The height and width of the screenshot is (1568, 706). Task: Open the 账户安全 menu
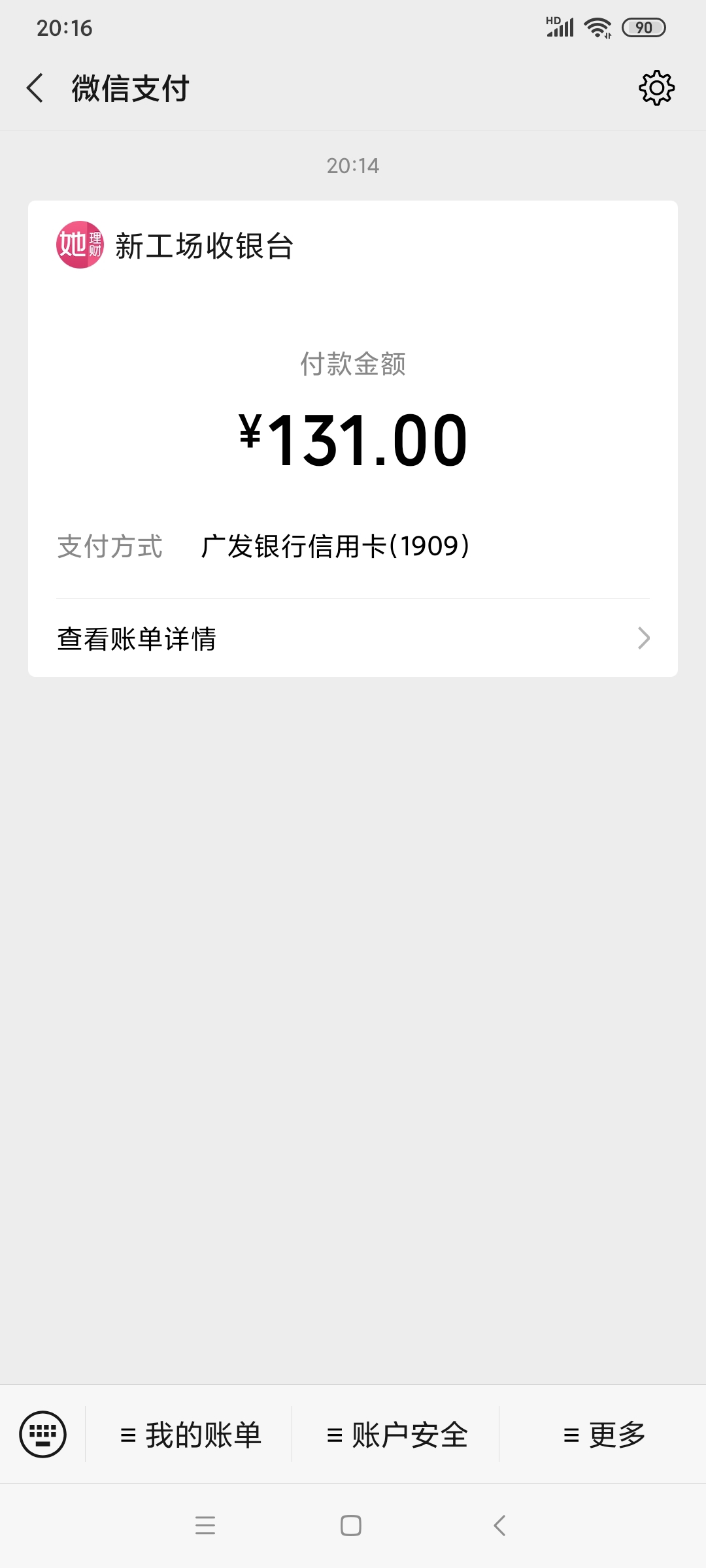[x=396, y=1435]
